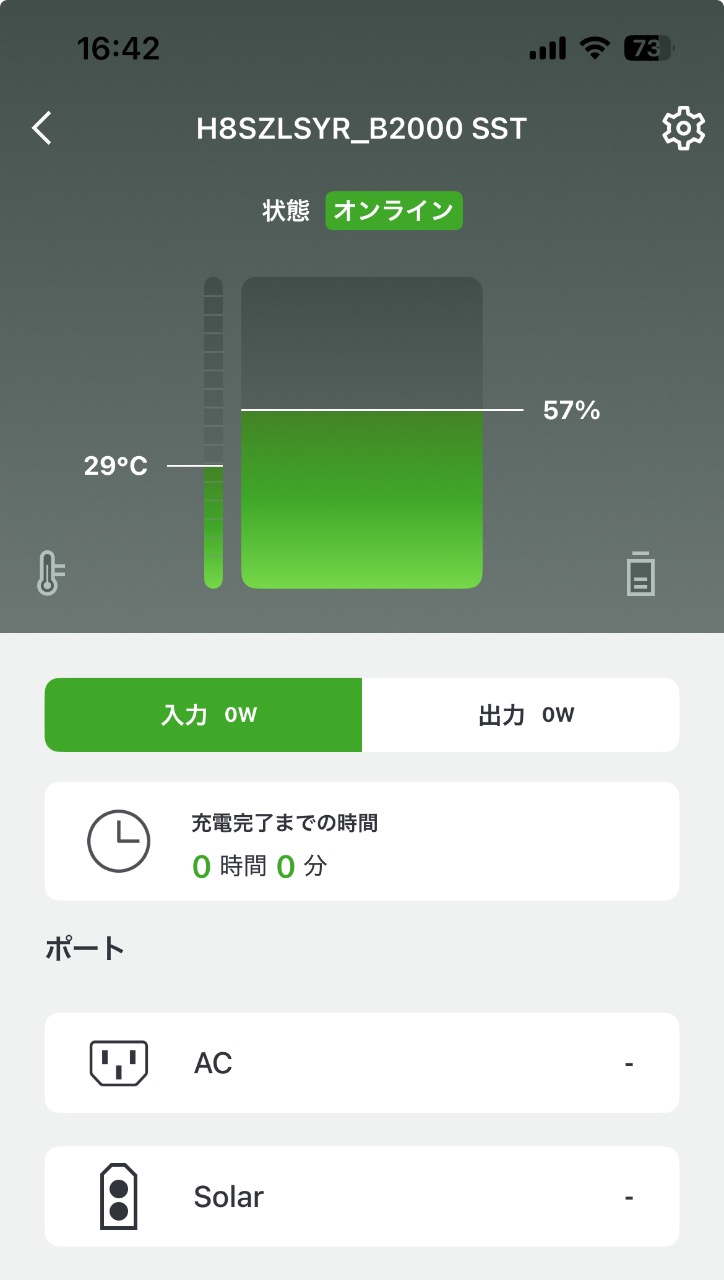The image size is (724, 1280).
Task: Select the 入力 0W input tab
Action: point(203,715)
